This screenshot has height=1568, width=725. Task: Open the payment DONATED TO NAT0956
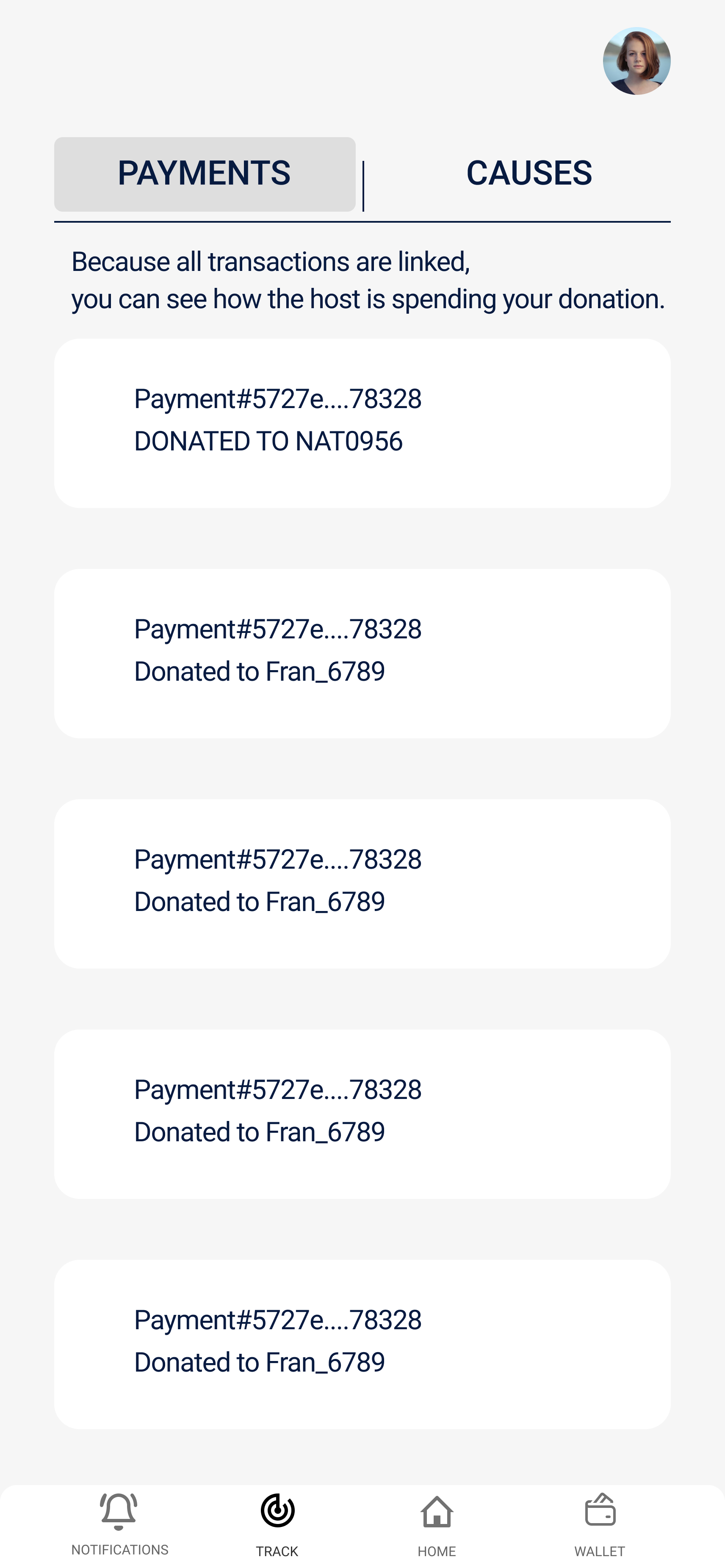click(x=362, y=423)
